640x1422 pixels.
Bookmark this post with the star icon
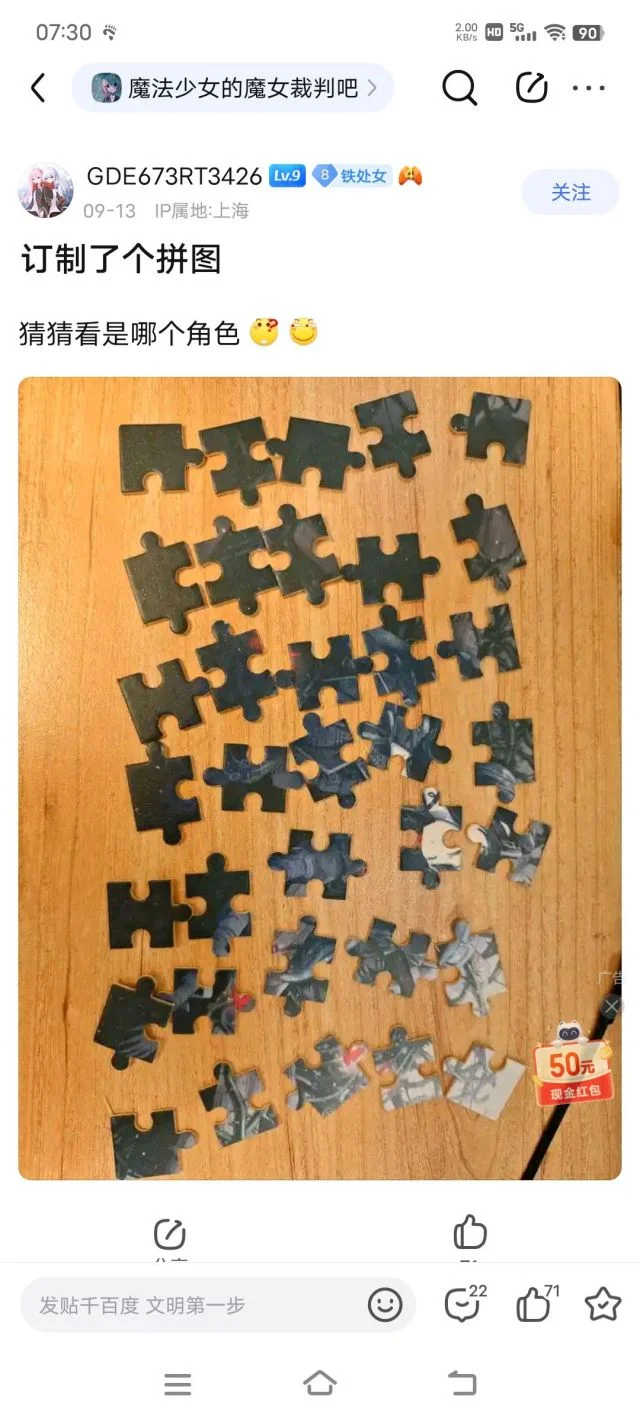(x=602, y=1304)
